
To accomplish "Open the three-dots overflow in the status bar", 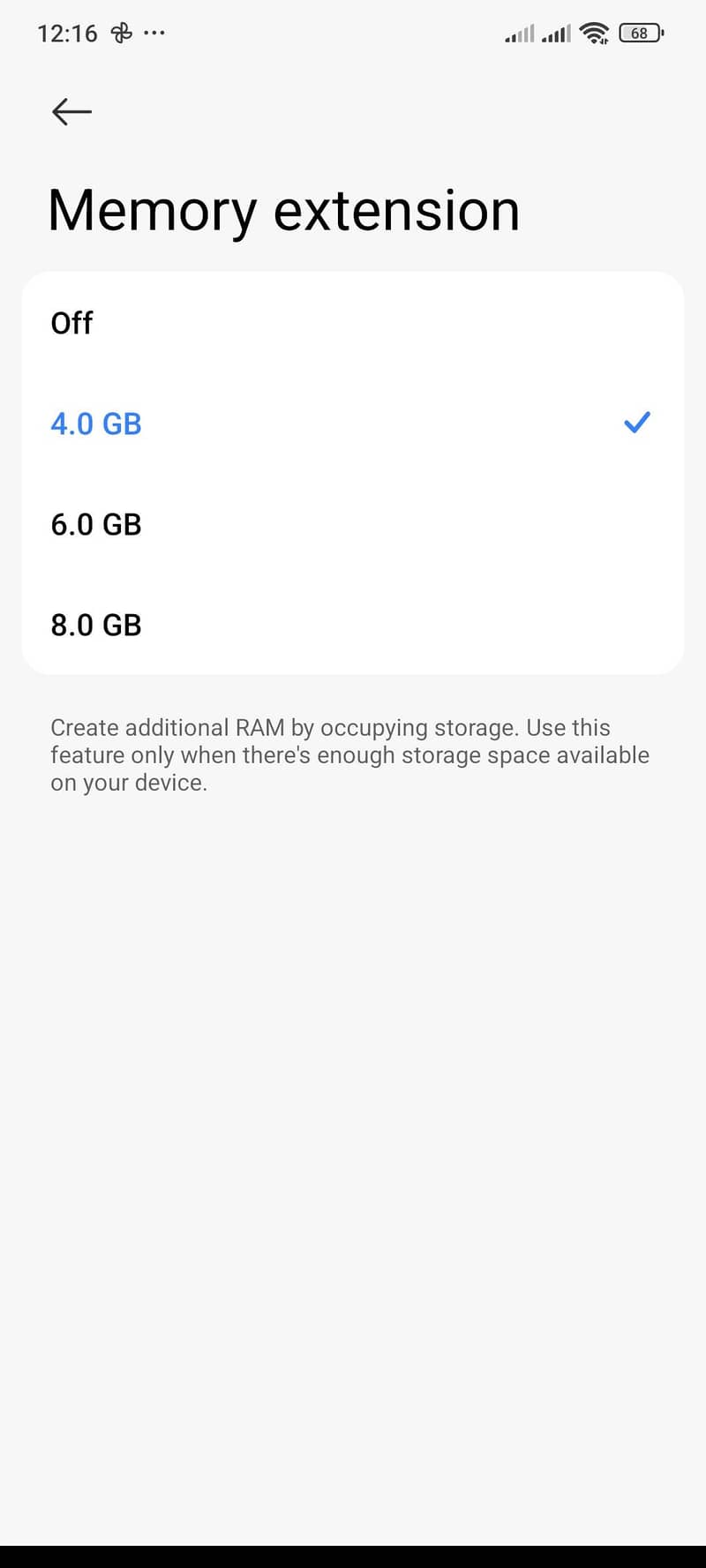I will coord(154,34).
